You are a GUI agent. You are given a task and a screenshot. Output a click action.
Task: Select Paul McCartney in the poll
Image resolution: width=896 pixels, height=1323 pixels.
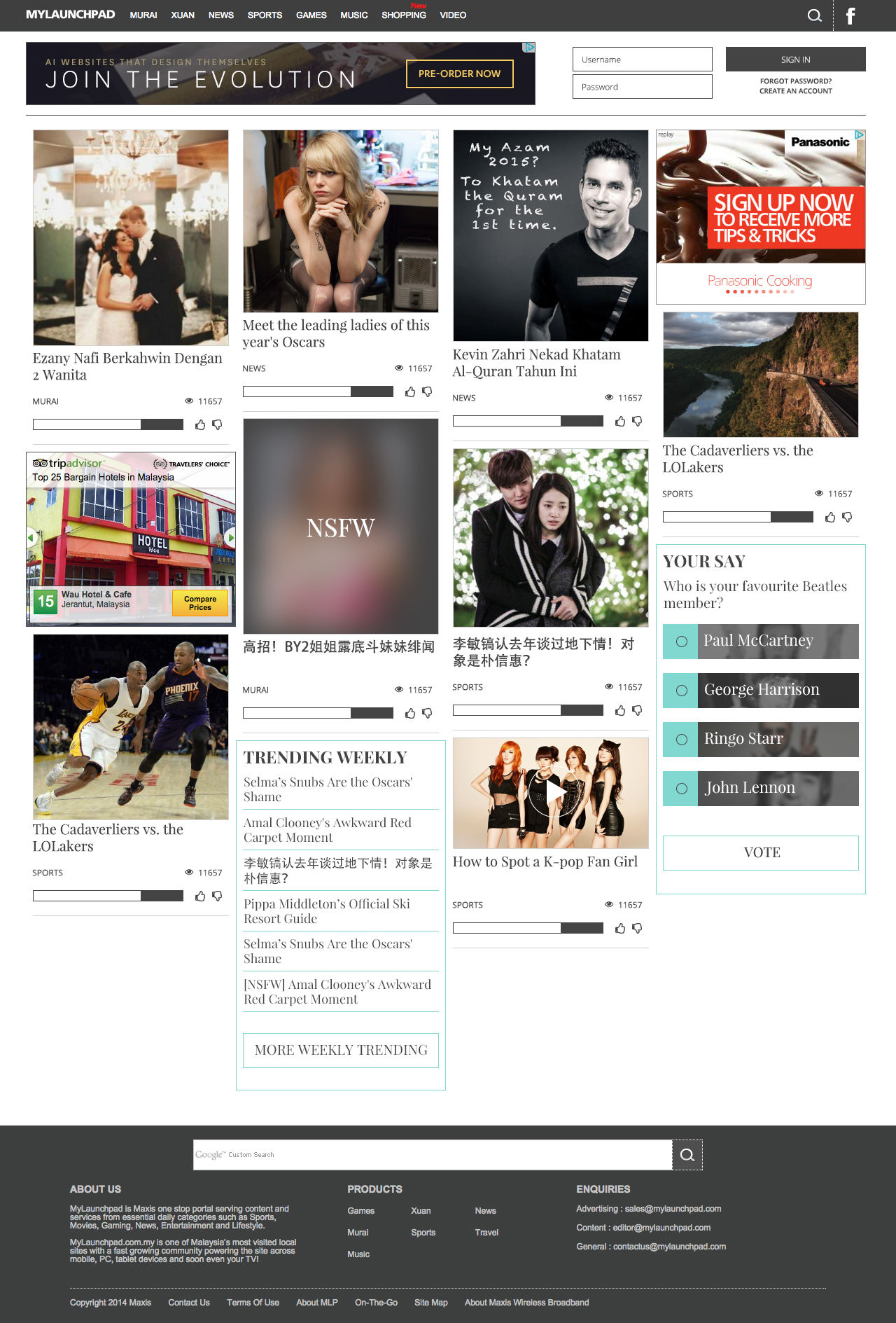coord(681,642)
